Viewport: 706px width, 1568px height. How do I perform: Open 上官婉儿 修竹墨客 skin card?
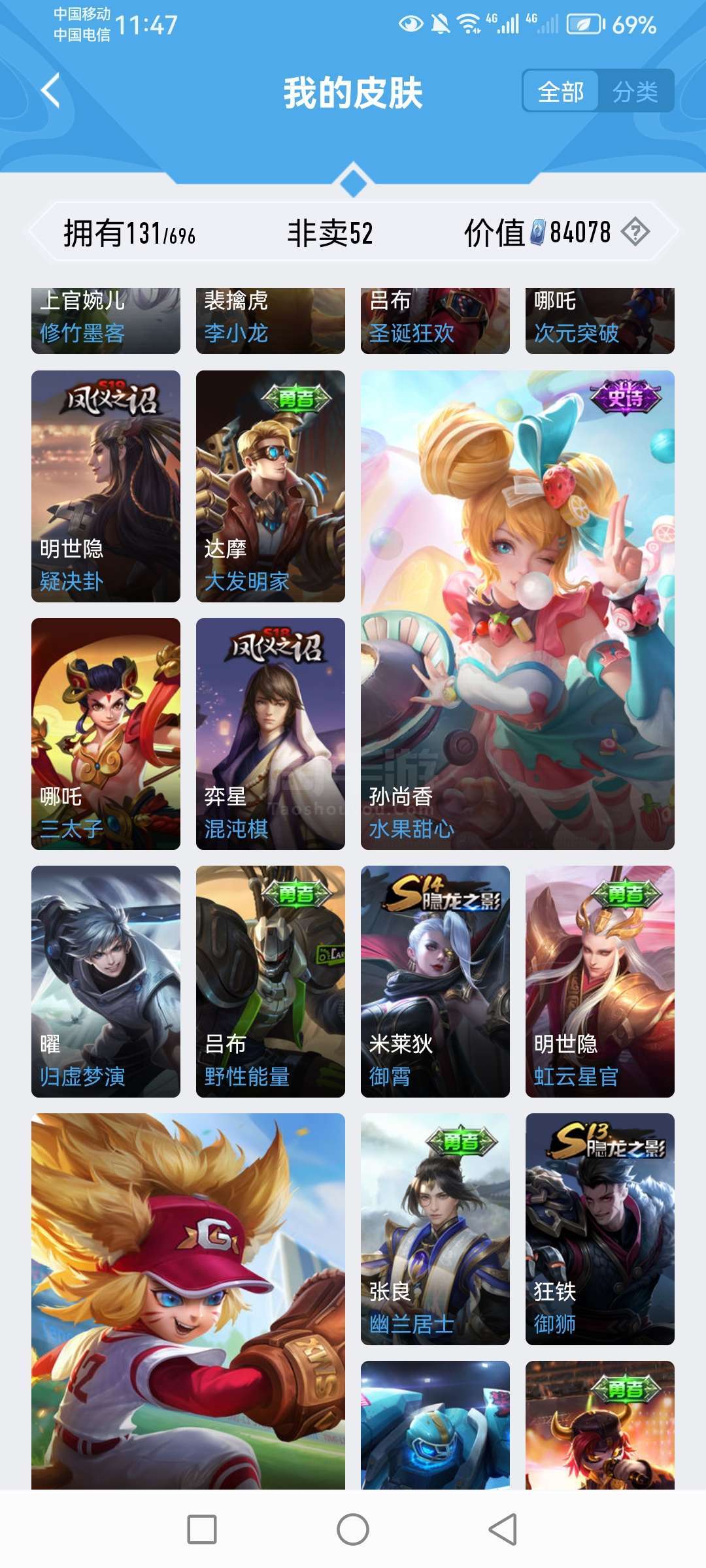click(106, 321)
